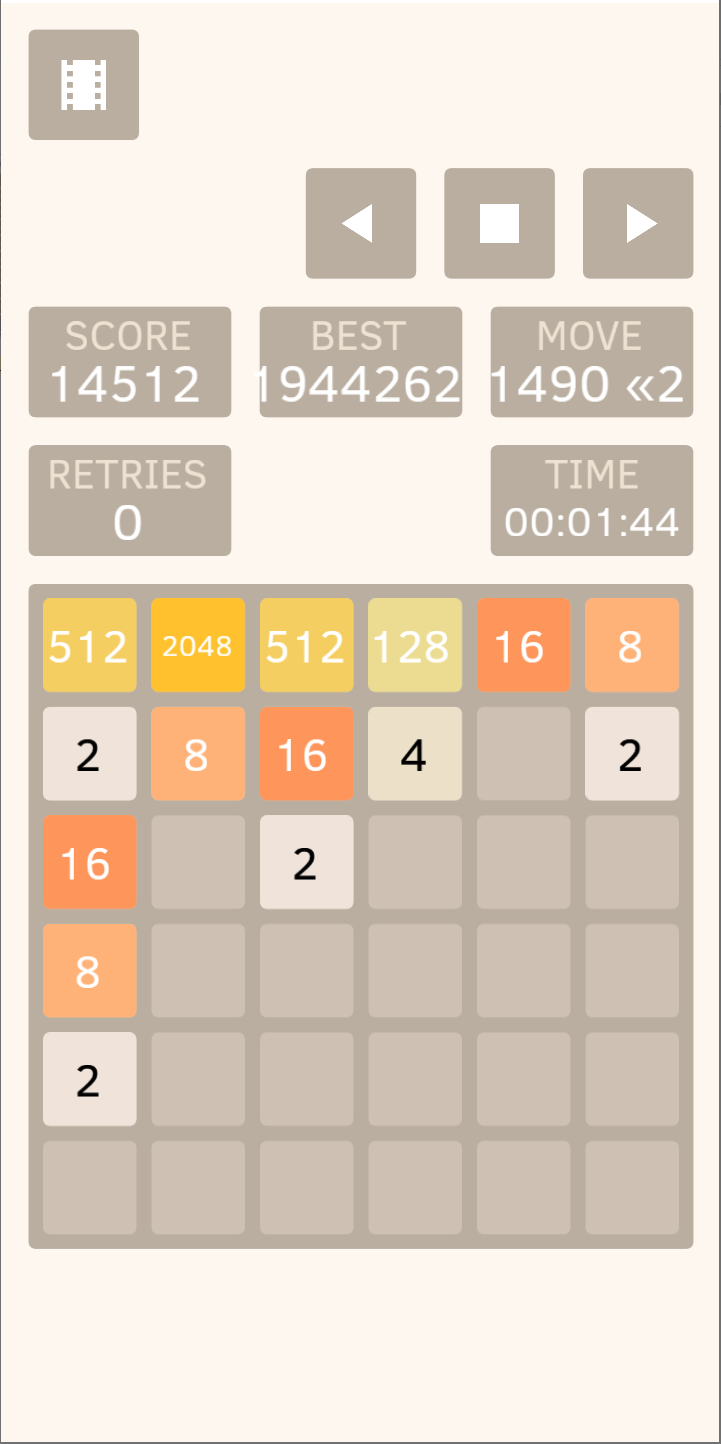The width and height of the screenshot is (721, 1444).
Task: Stop the replay playback
Action: click(499, 223)
